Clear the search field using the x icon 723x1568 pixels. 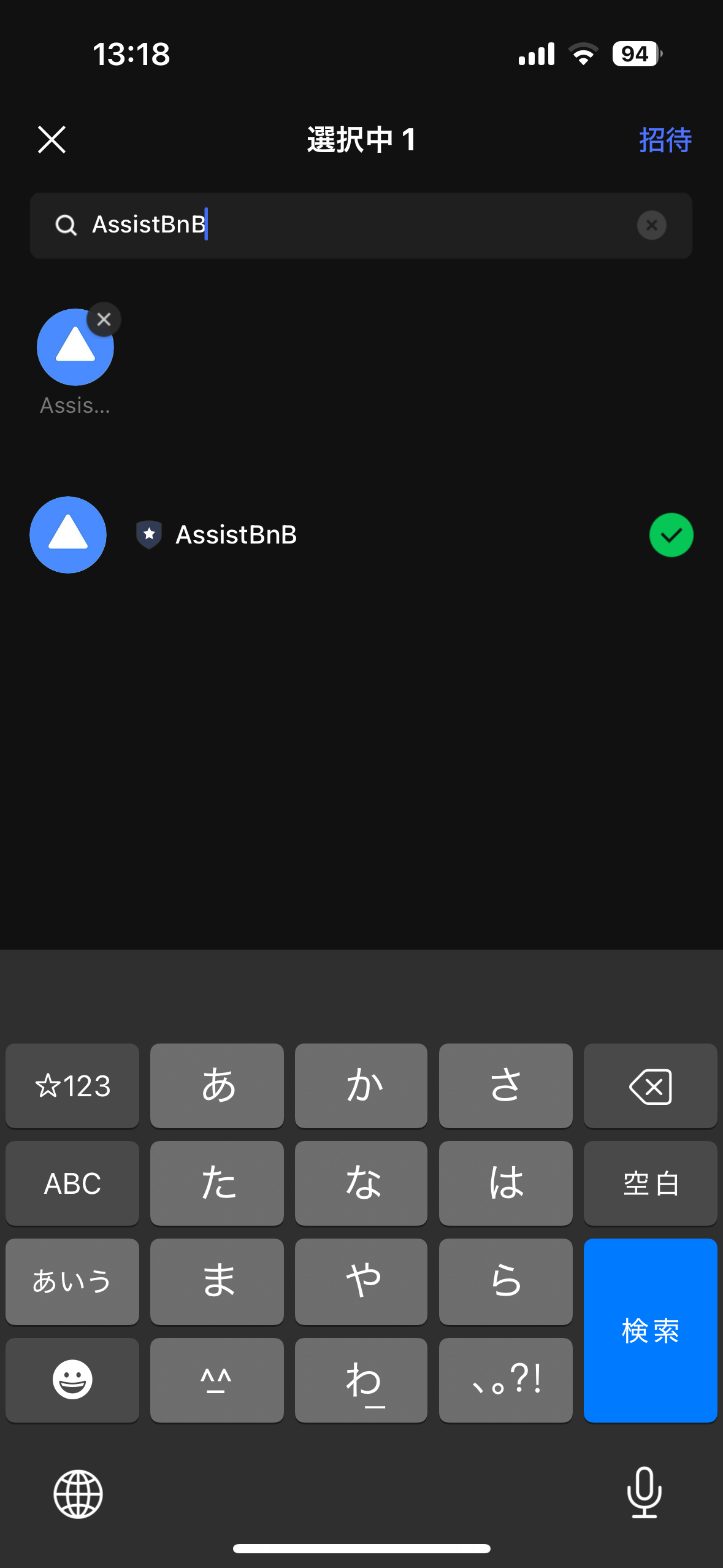pos(651,225)
